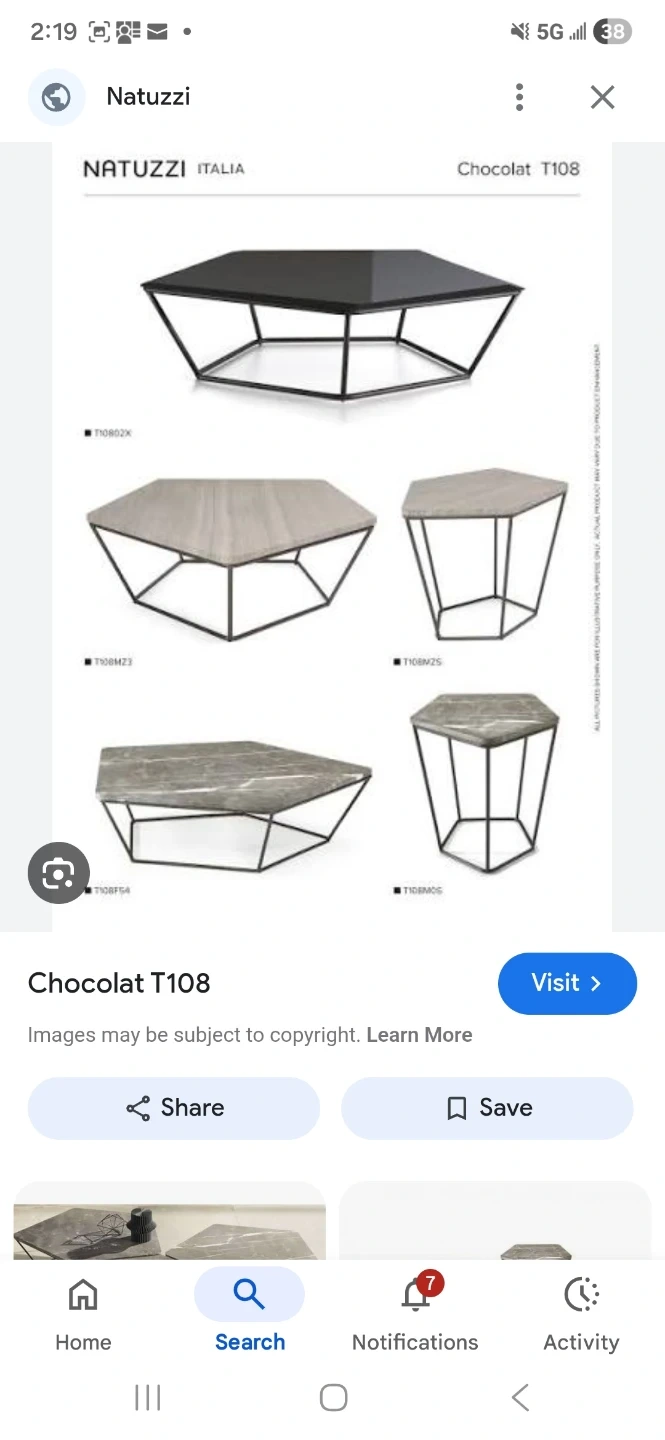The image size is (665, 1440).
Task: Visit the Natuzzi source page
Action: tap(567, 983)
